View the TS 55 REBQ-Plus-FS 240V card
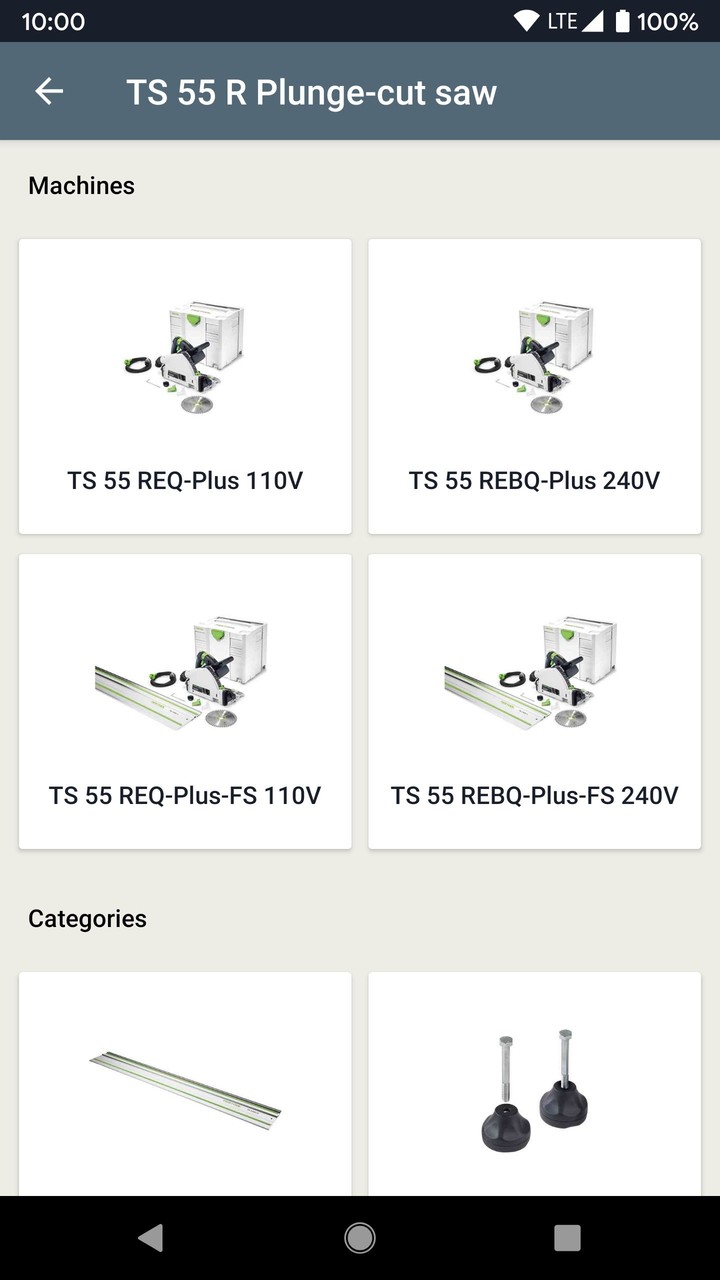 point(534,702)
